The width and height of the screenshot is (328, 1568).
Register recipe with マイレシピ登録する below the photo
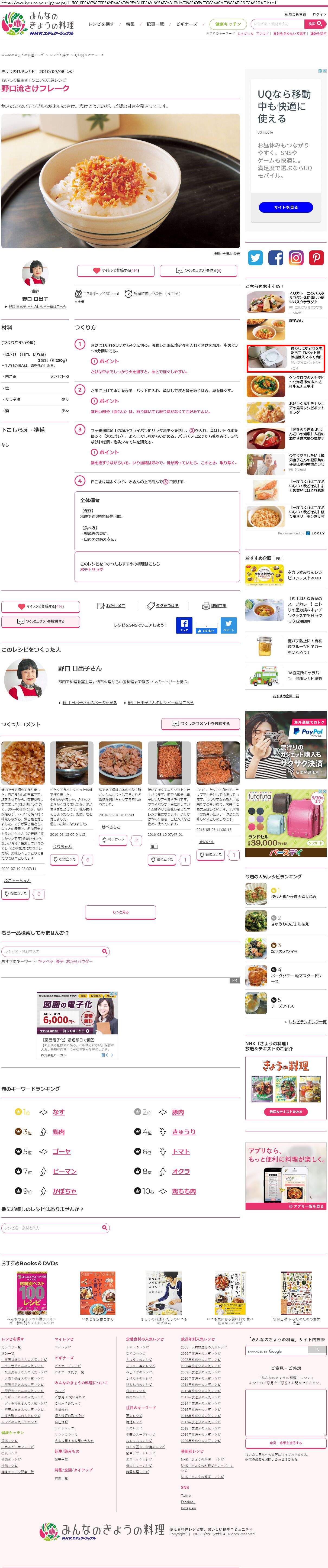[x=115, y=270]
